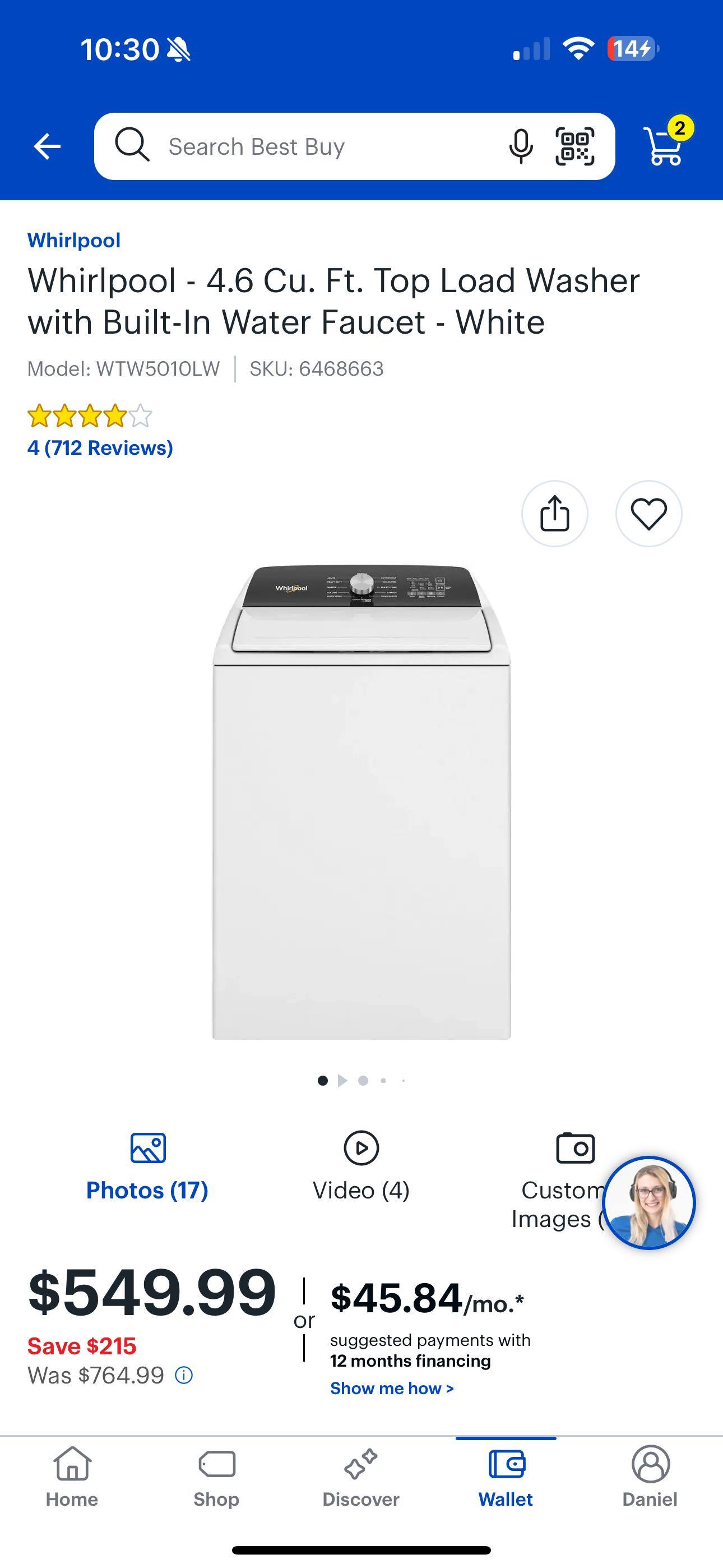Advance the carousel with the play dot
Screen dimensions: 723x1568
tap(342, 1080)
